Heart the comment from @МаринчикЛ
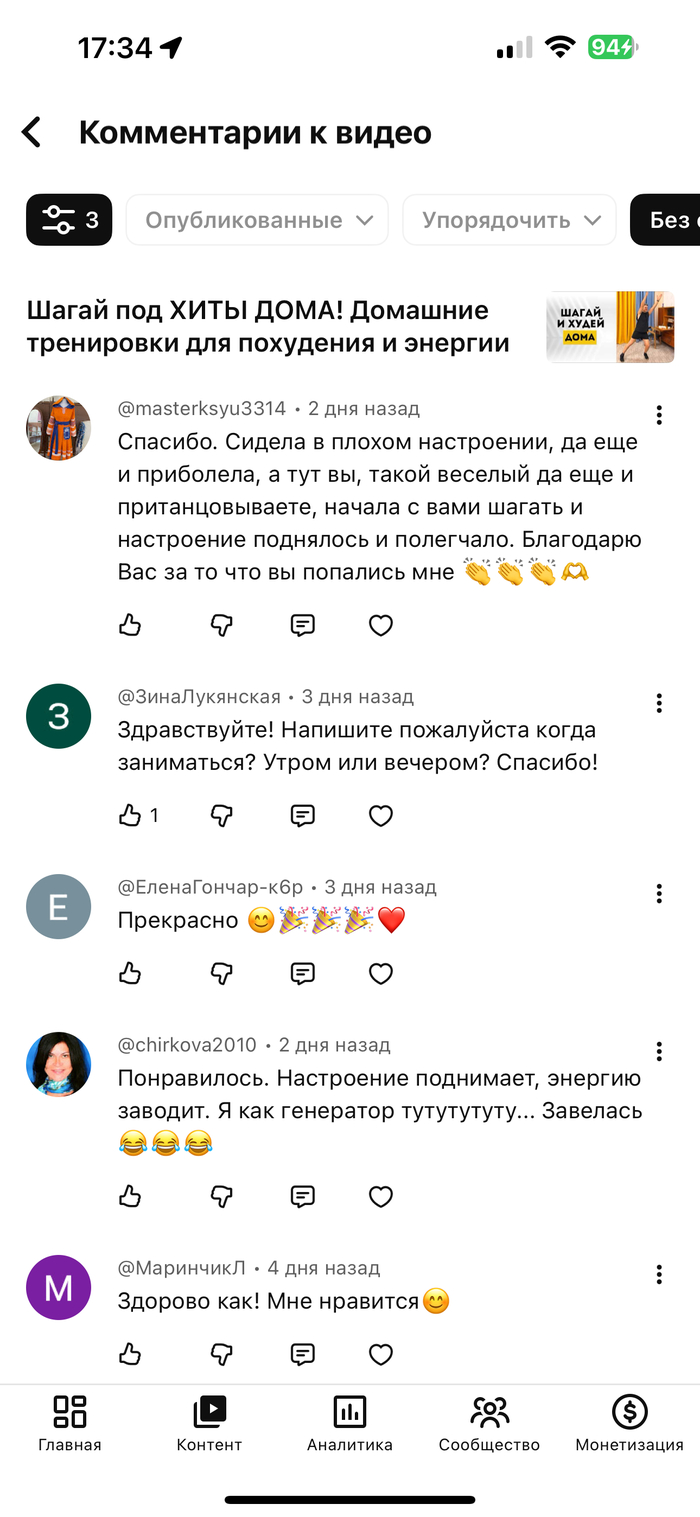700x1517 pixels. tap(381, 1355)
